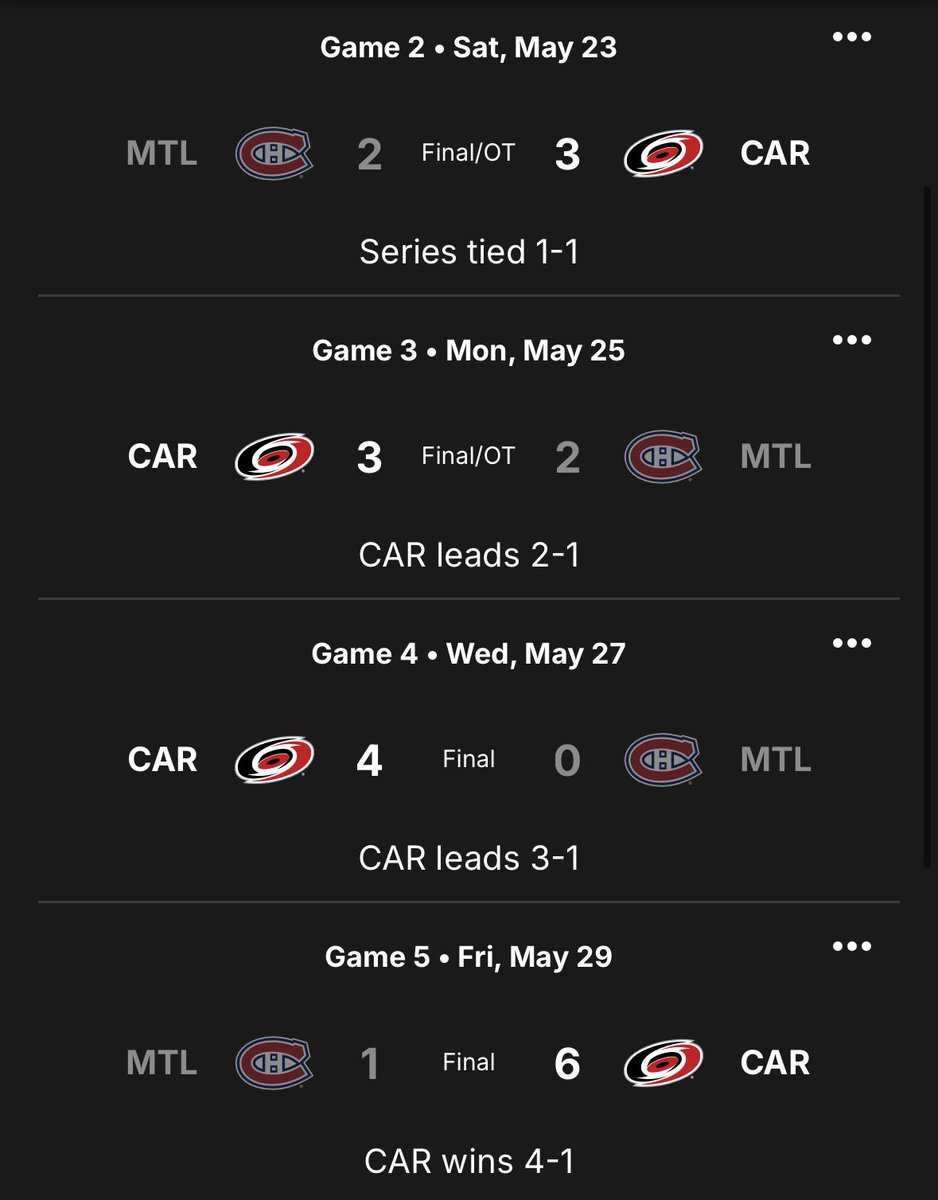Select the Game 5 series-clinching game card
This screenshot has width=938, height=1200.
tap(469, 1052)
